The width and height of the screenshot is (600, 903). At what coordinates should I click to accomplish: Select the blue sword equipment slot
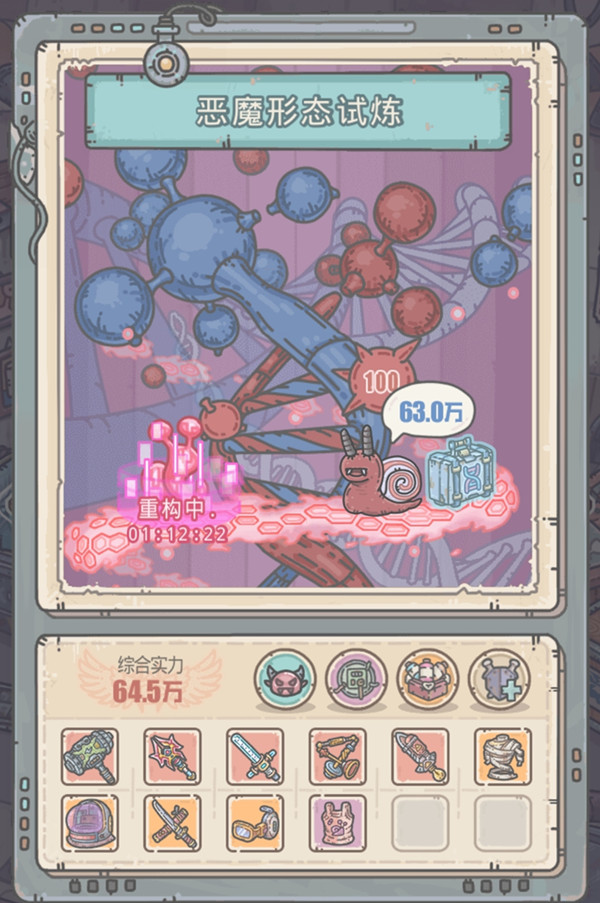[255, 756]
